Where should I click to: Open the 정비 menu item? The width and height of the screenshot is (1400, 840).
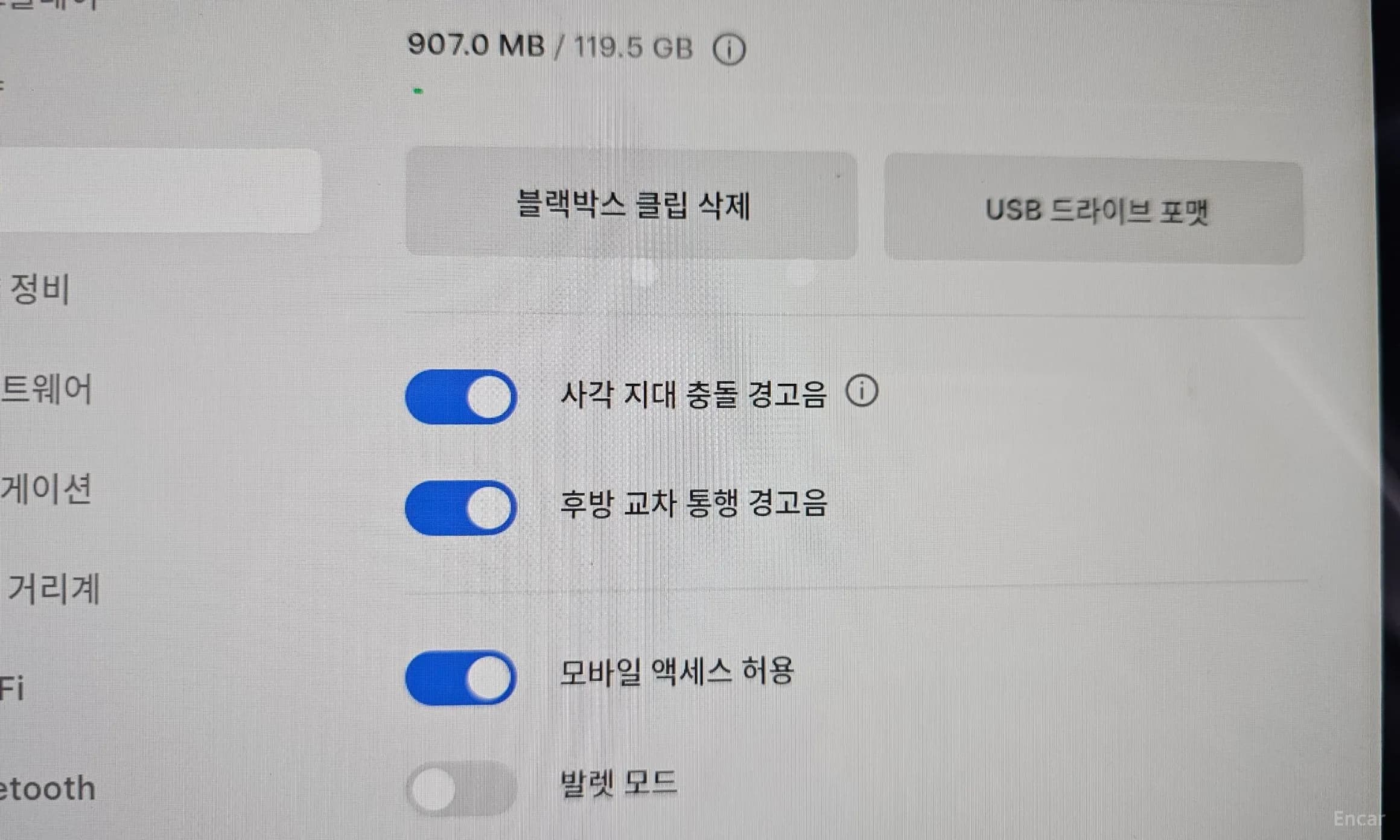[40, 288]
